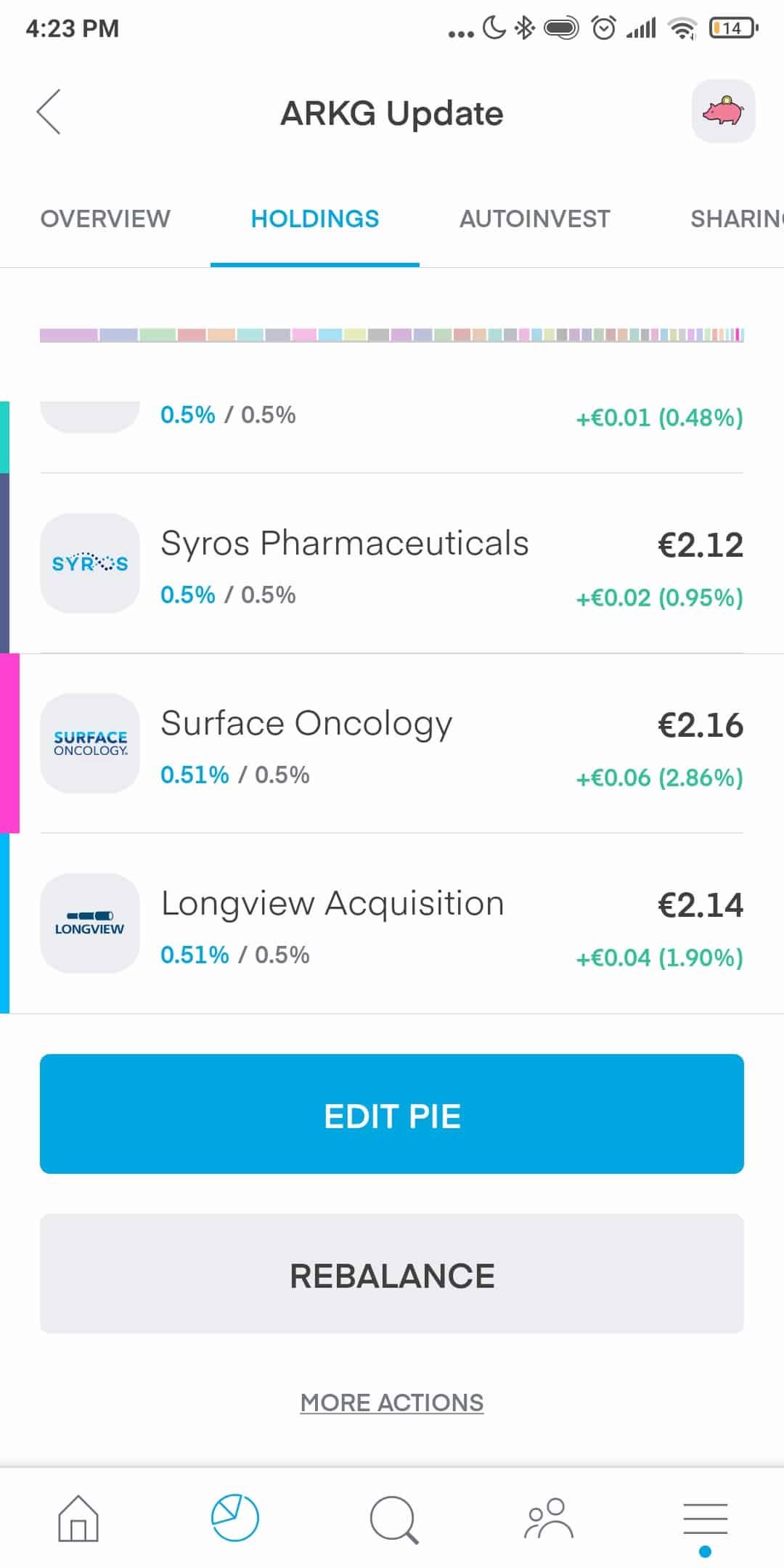The width and height of the screenshot is (784, 1568).
Task: Open the menu icon with notification dot
Action: coord(703,1517)
